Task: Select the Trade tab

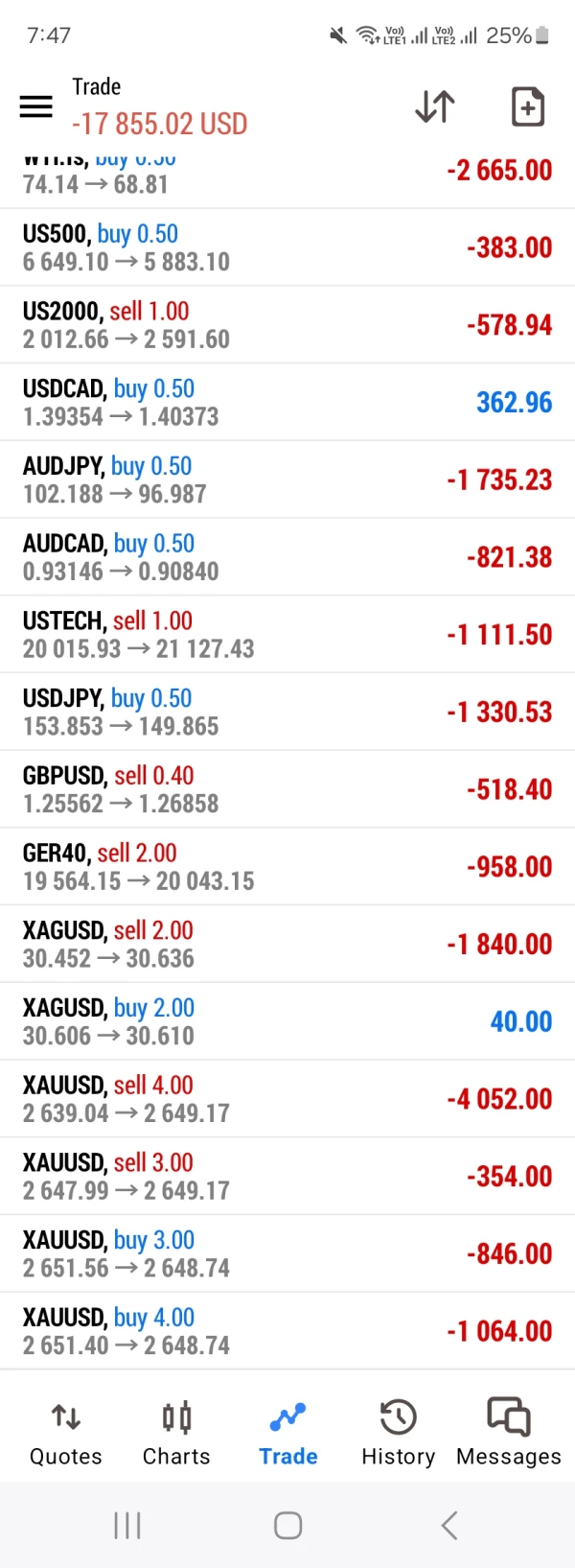Action: (x=287, y=1434)
